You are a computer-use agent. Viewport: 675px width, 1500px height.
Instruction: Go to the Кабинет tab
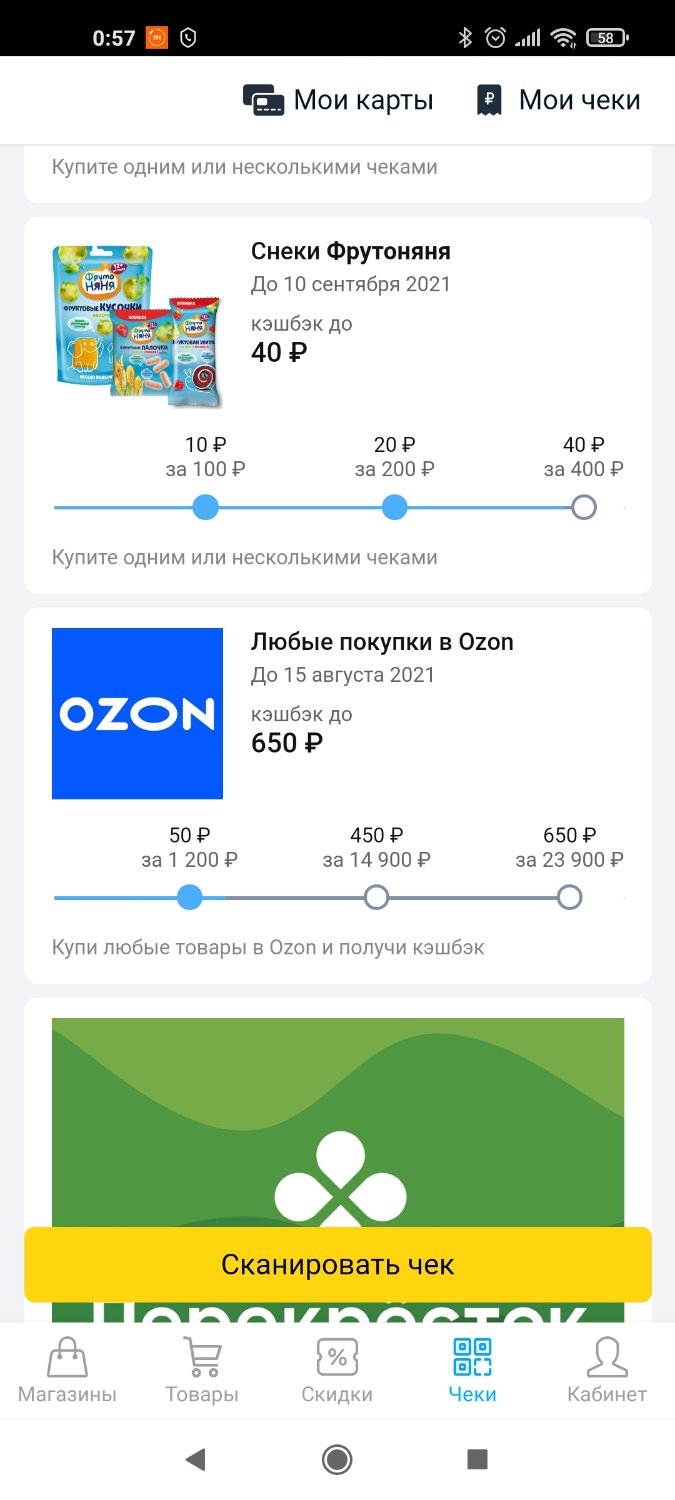coord(607,1370)
